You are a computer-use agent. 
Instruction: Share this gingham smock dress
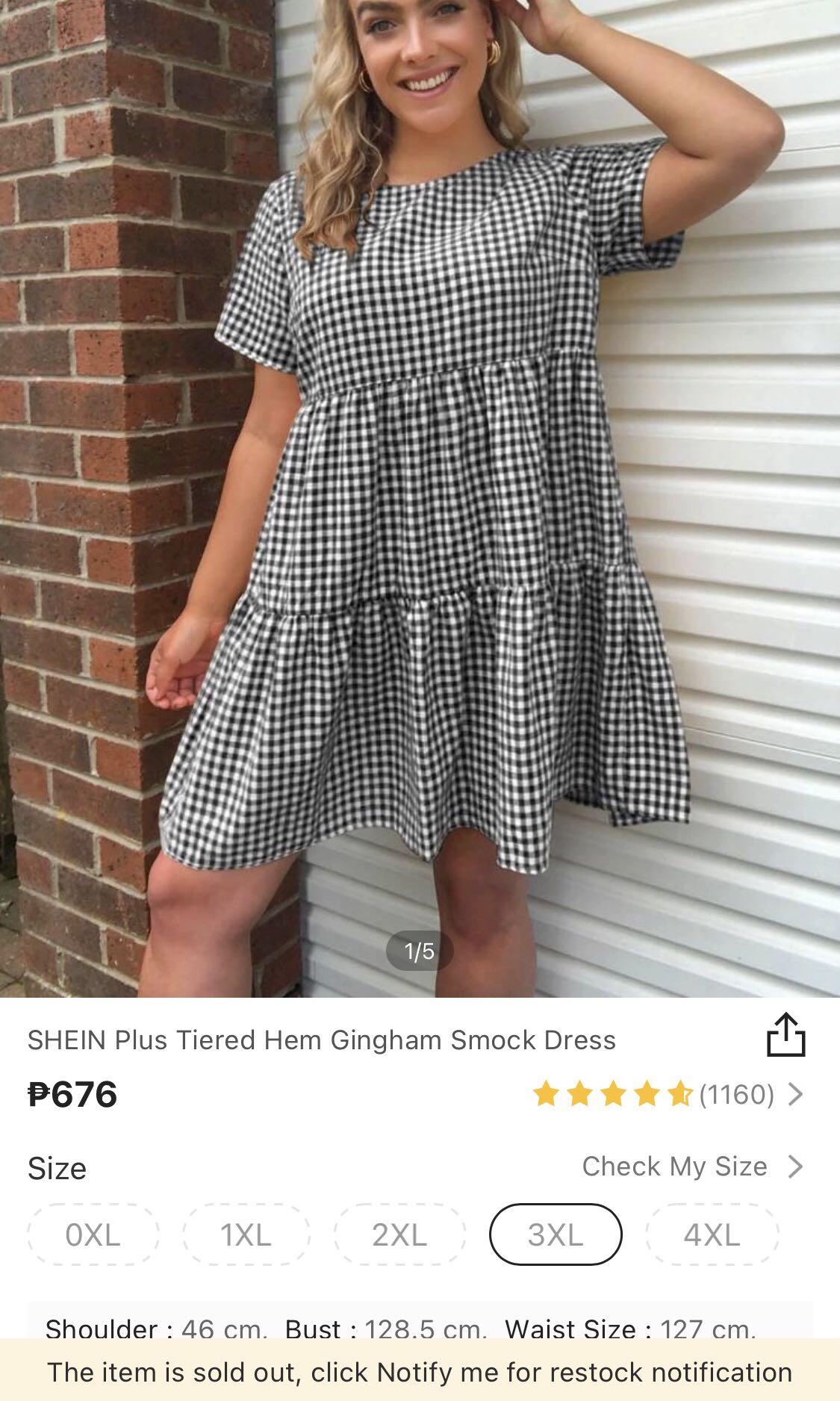(x=785, y=1035)
